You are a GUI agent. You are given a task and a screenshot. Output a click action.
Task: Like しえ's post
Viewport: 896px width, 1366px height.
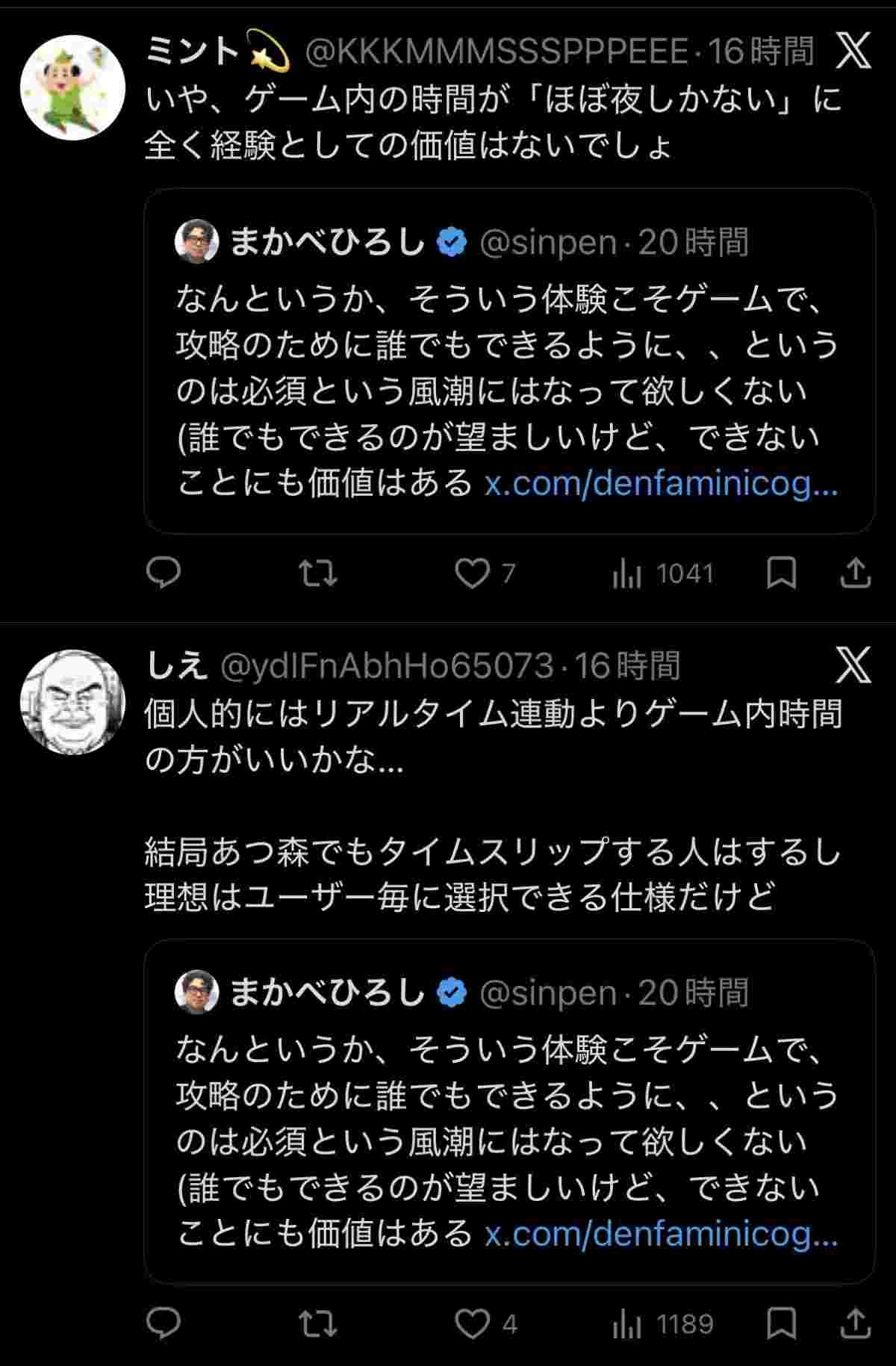coord(473,1324)
